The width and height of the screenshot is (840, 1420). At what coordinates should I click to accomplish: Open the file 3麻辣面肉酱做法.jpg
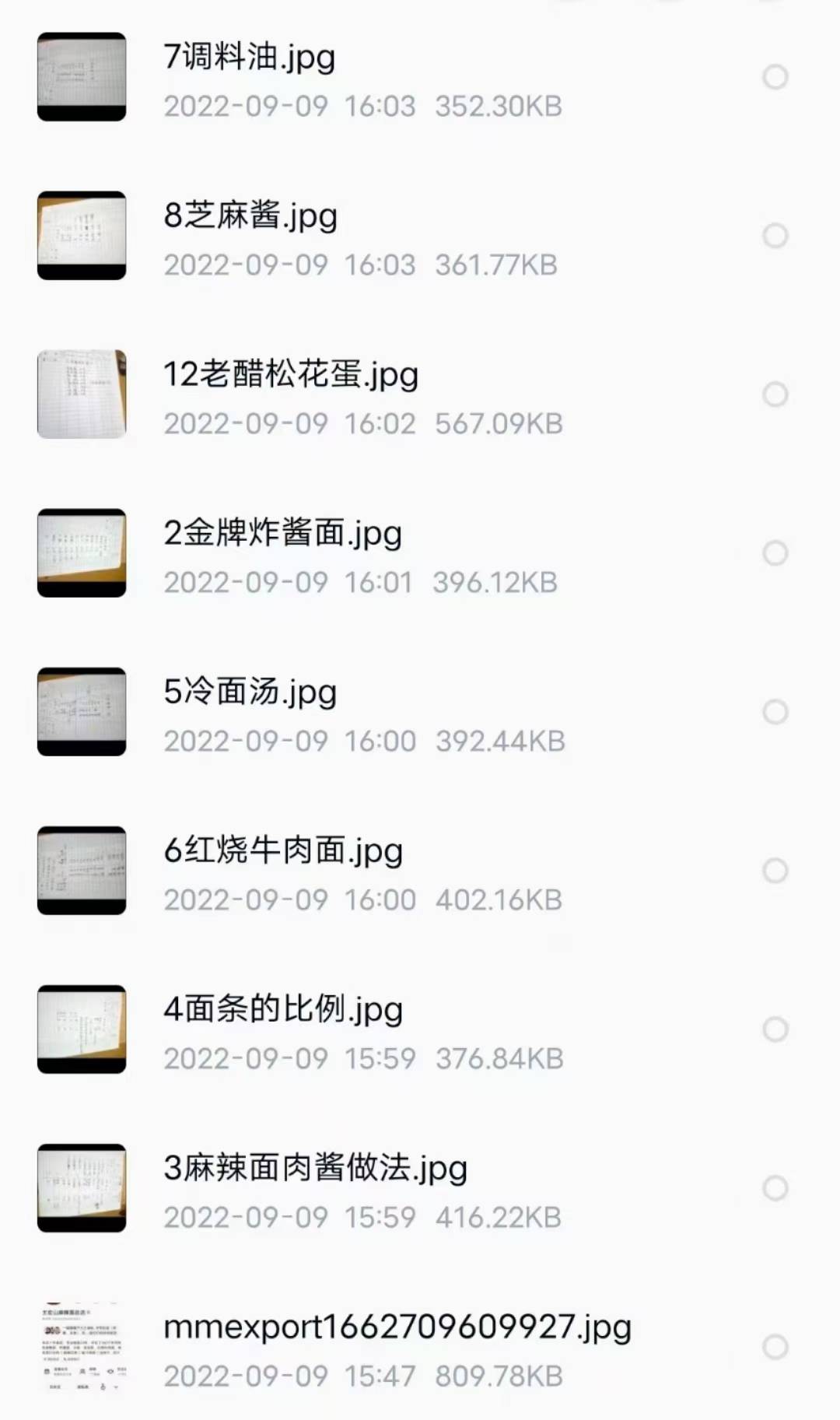[315, 1168]
